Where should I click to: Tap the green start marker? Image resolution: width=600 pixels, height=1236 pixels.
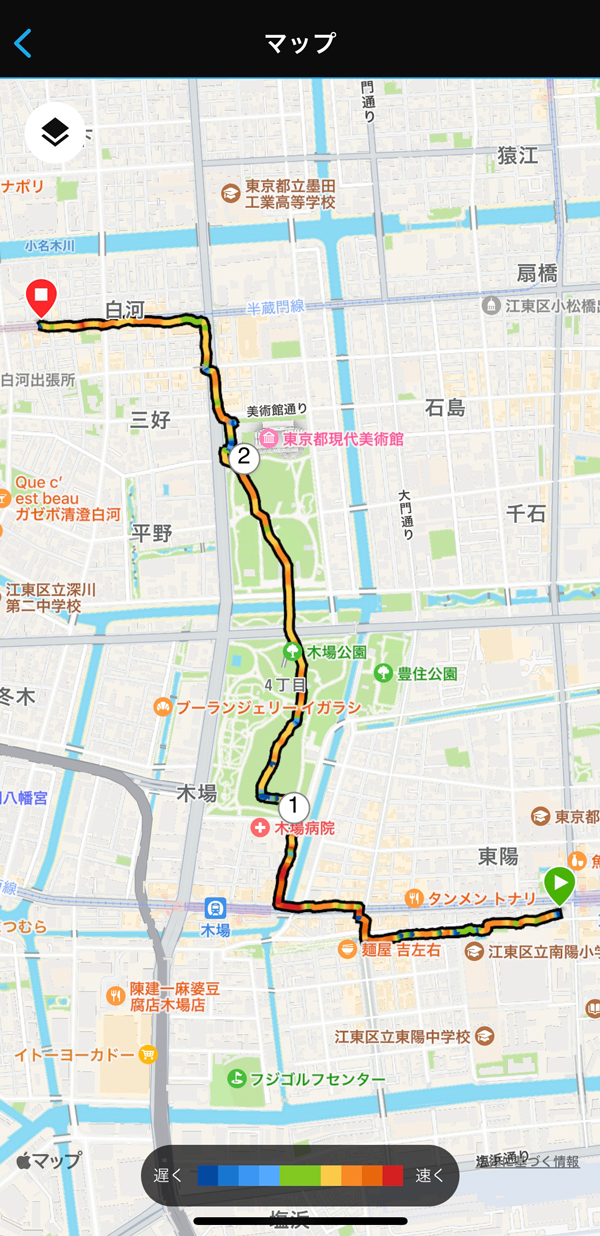click(559, 884)
